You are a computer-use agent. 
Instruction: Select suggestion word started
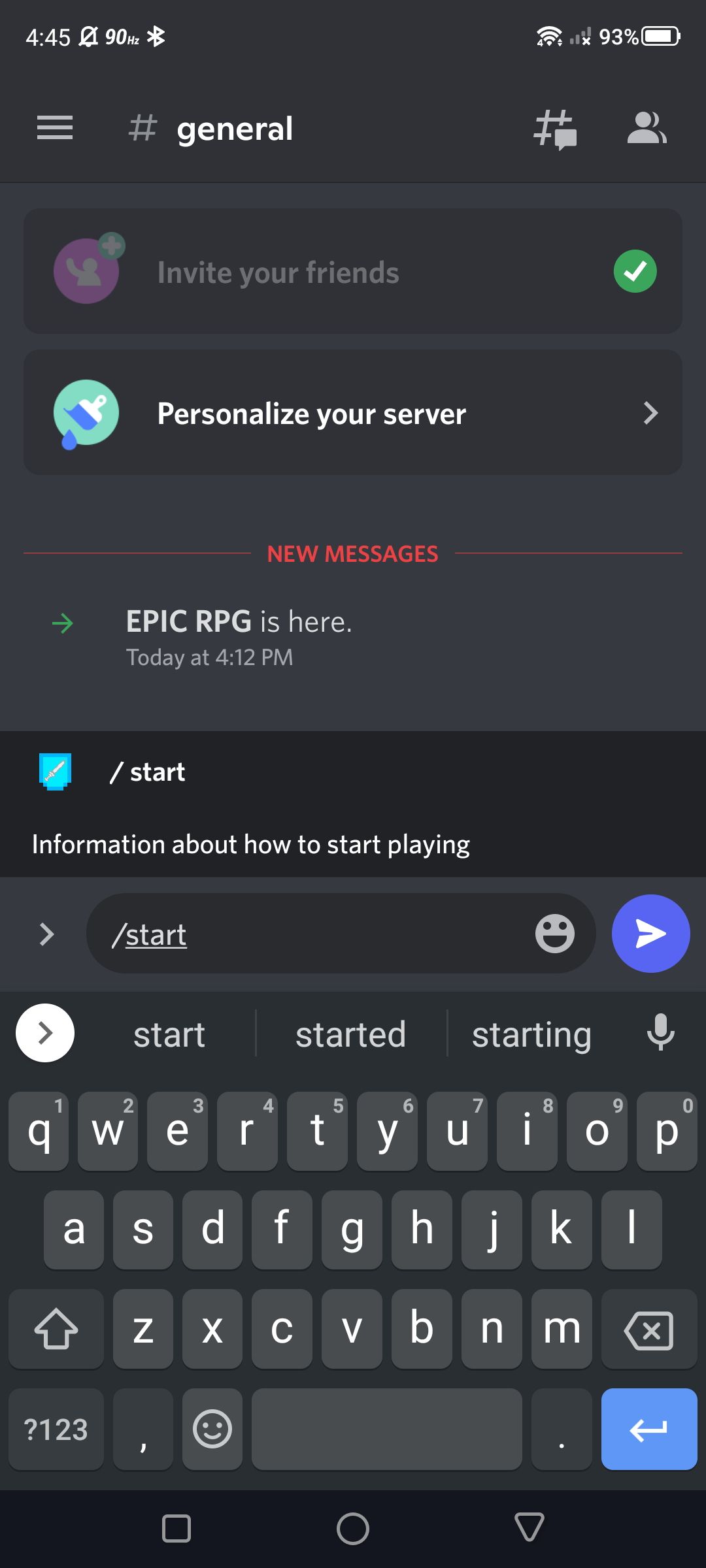(350, 1033)
